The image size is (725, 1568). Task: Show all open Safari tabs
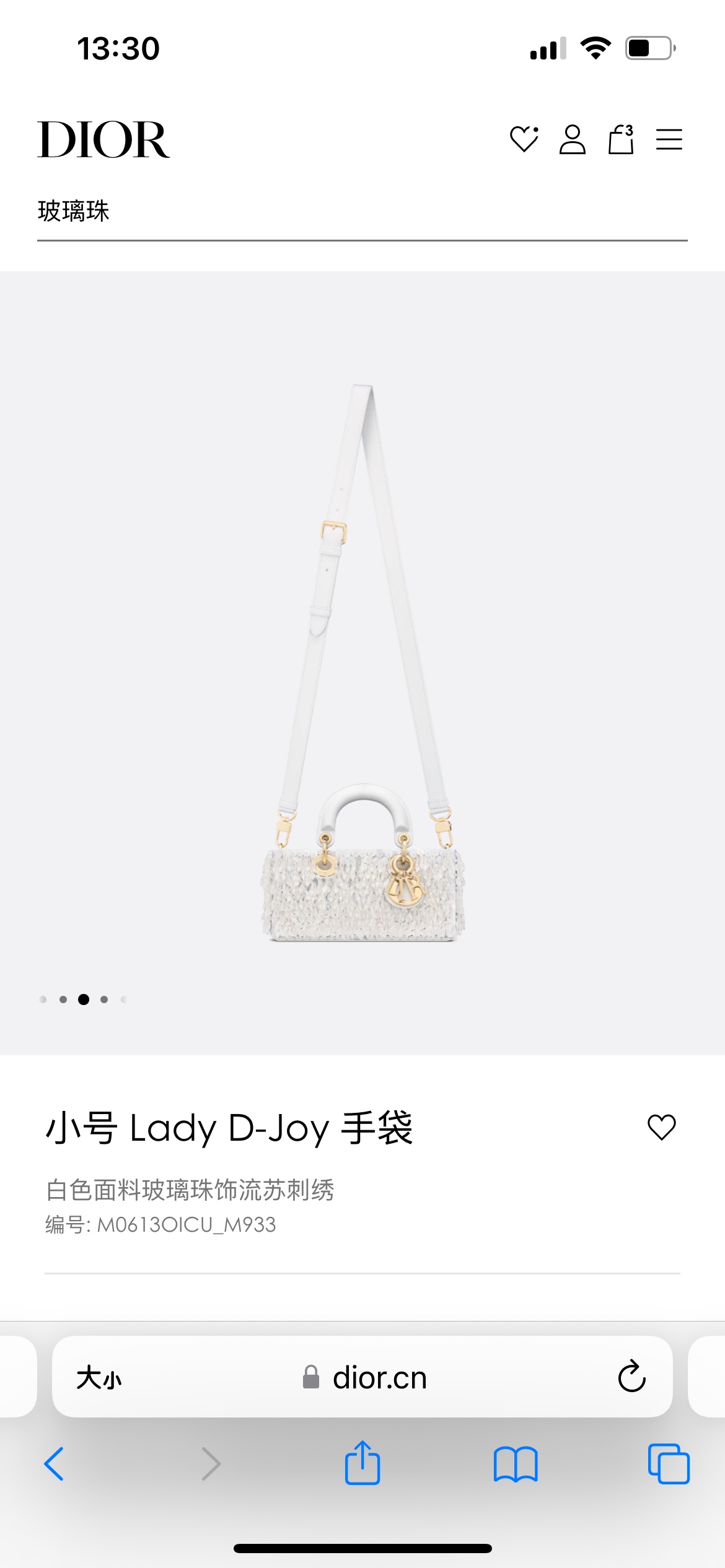click(x=669, y=1464)
